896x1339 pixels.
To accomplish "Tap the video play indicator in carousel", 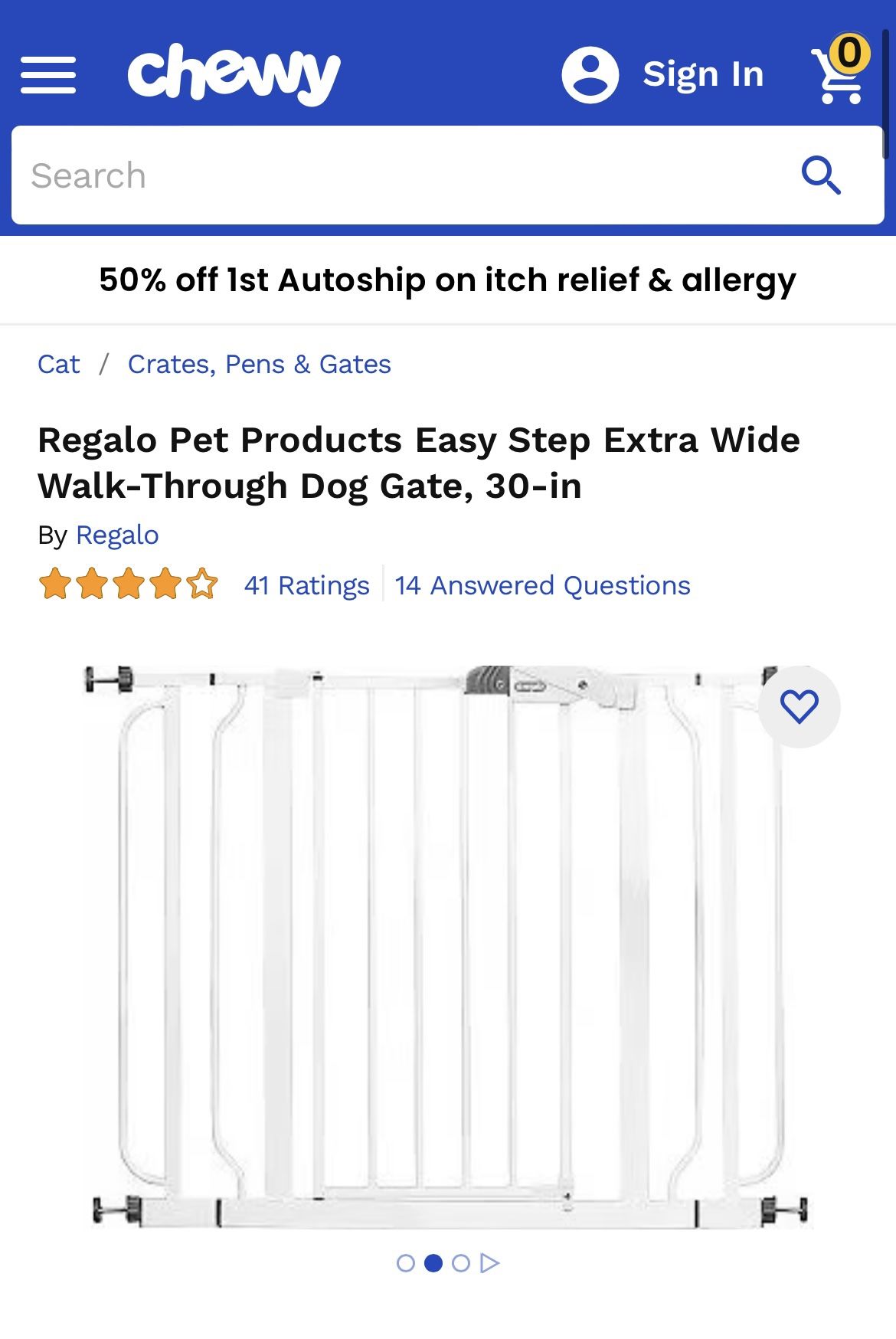I will tap(489, 1263).
